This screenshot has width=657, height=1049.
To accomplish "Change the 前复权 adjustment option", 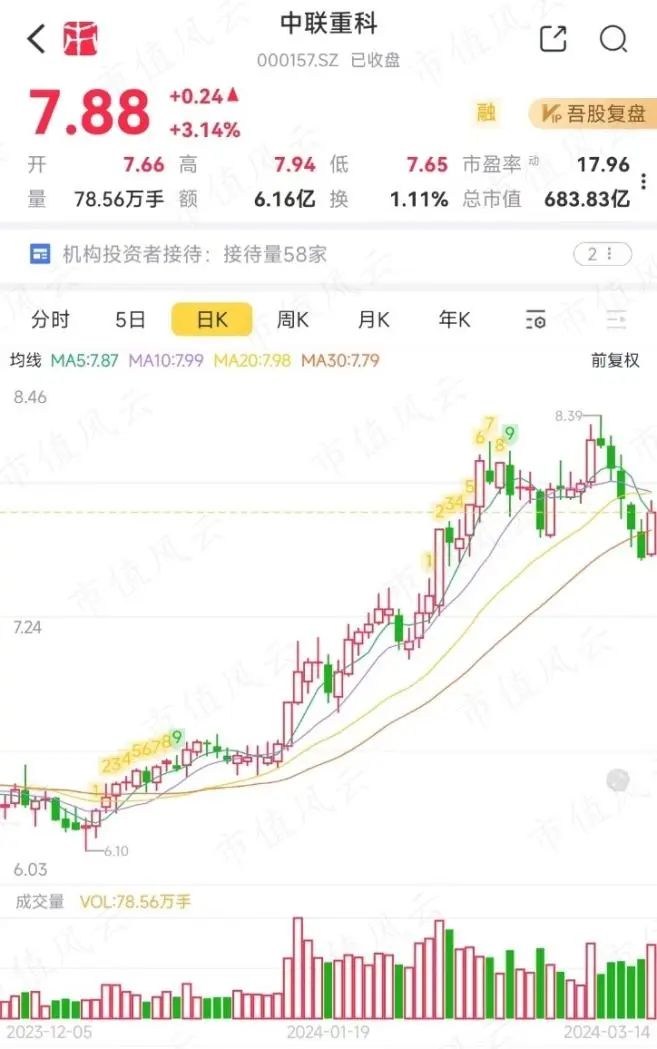I will [x=614, y=360].
